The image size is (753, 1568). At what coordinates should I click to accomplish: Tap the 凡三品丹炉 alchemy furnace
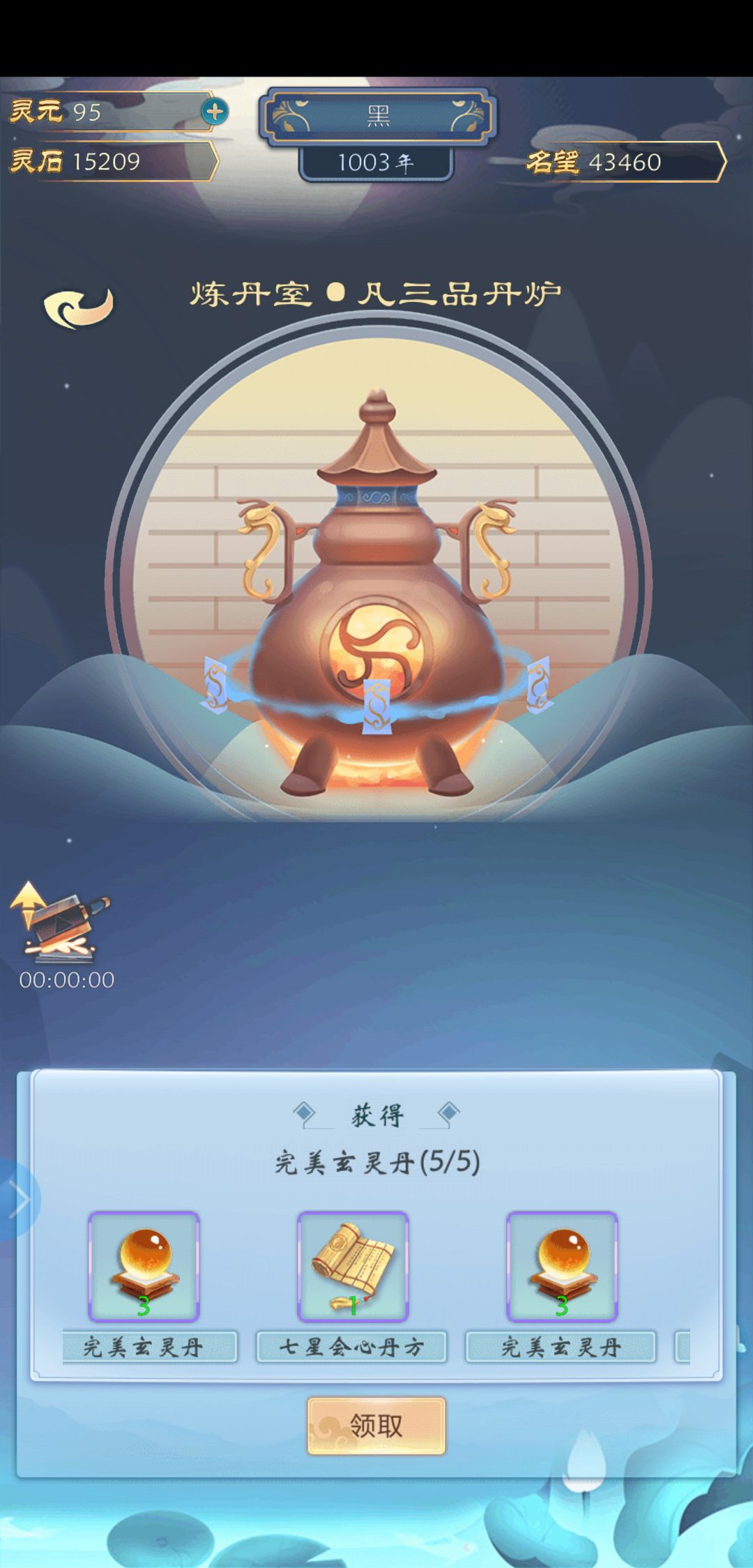[x=376, y=614]
